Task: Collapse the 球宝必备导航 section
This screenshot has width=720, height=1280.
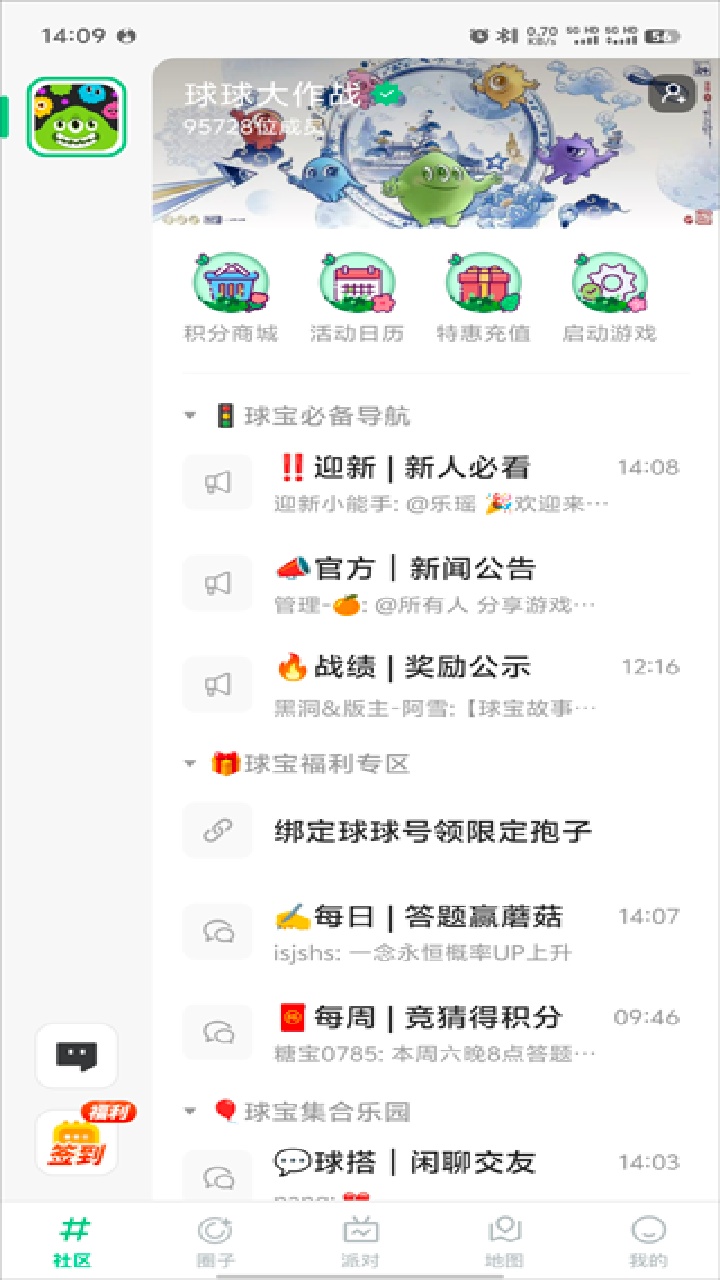Action: coord(190,416)
